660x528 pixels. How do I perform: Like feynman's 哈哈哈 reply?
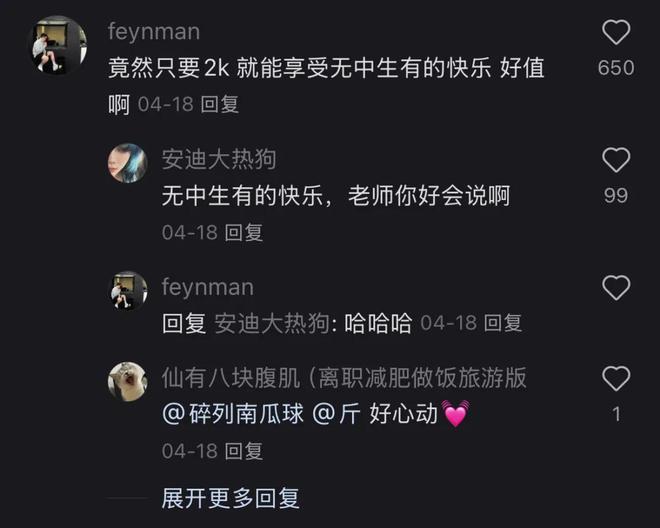(x=616, y=289)
